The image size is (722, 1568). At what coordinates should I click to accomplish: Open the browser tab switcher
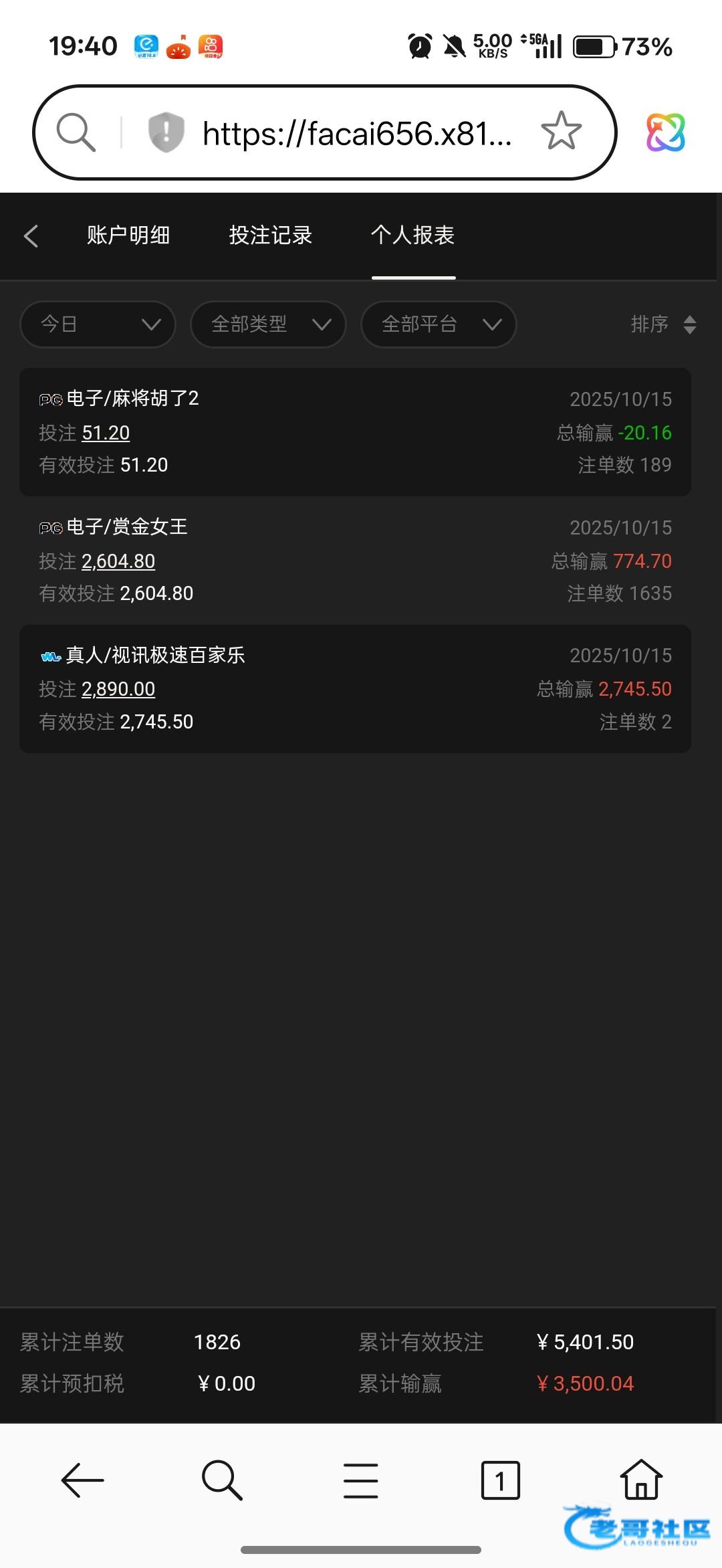coord(500,1480)
